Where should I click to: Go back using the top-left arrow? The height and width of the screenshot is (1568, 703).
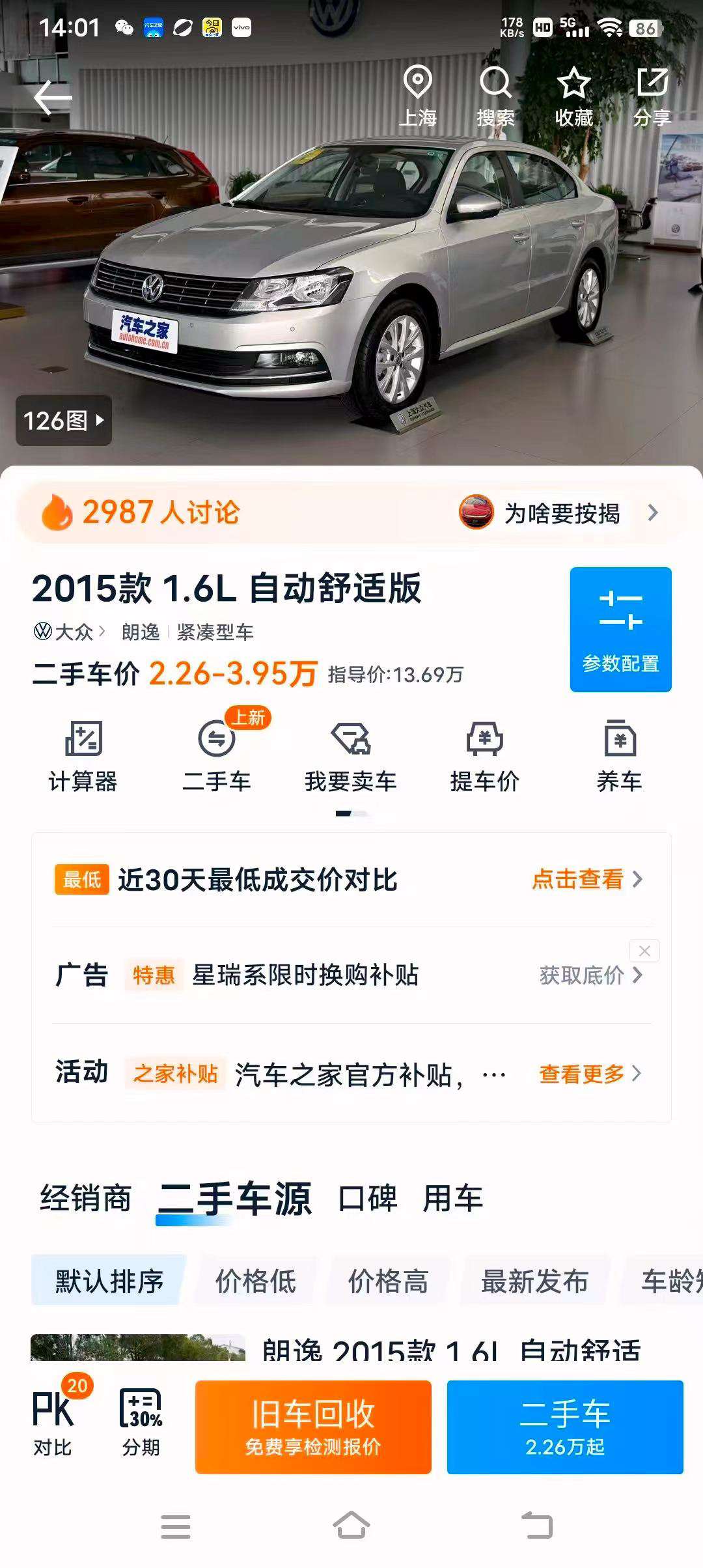point(53,98)
